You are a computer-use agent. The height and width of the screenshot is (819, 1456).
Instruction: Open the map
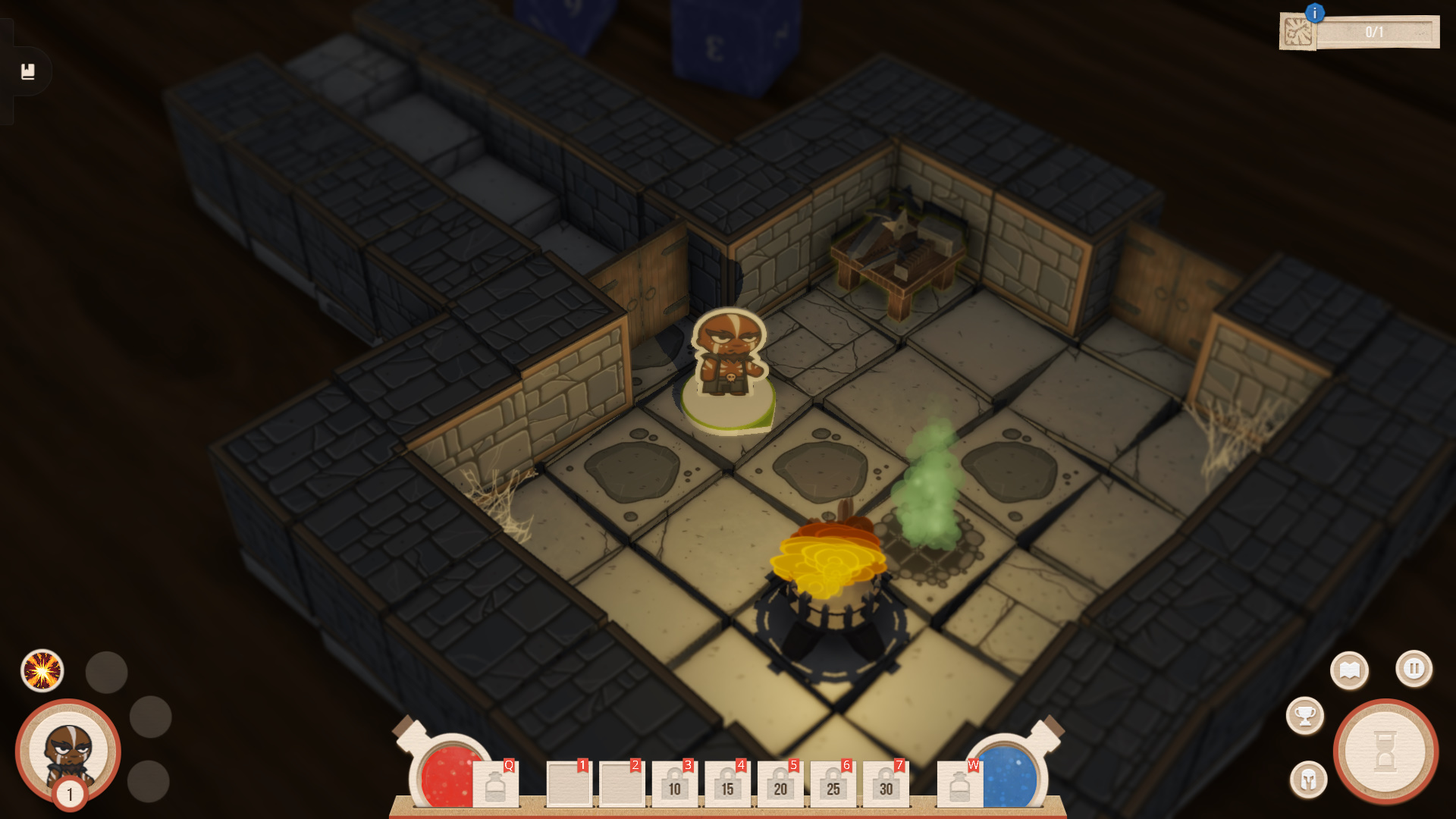tap(1349, 670)
